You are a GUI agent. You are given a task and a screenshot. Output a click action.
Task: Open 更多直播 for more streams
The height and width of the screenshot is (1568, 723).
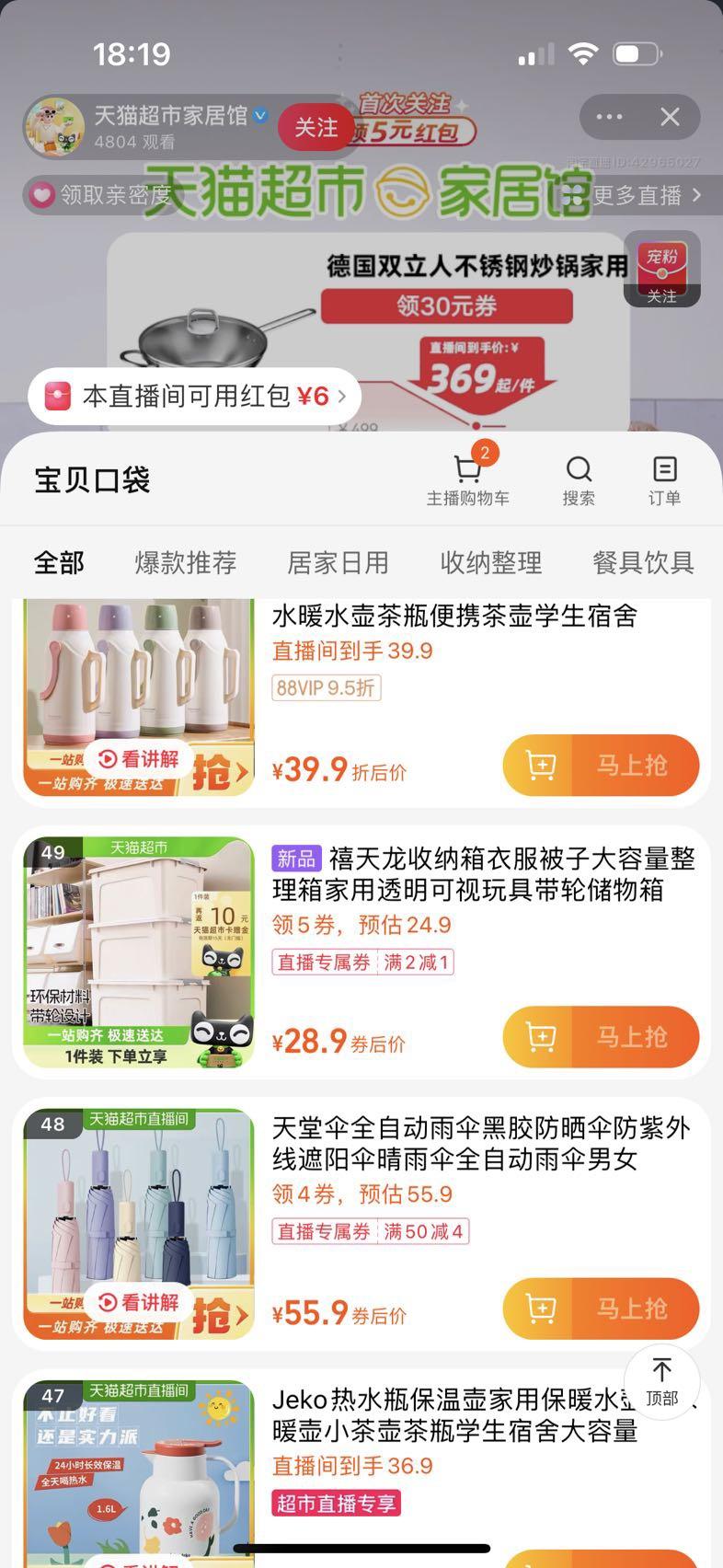click(x=643, y=195)
